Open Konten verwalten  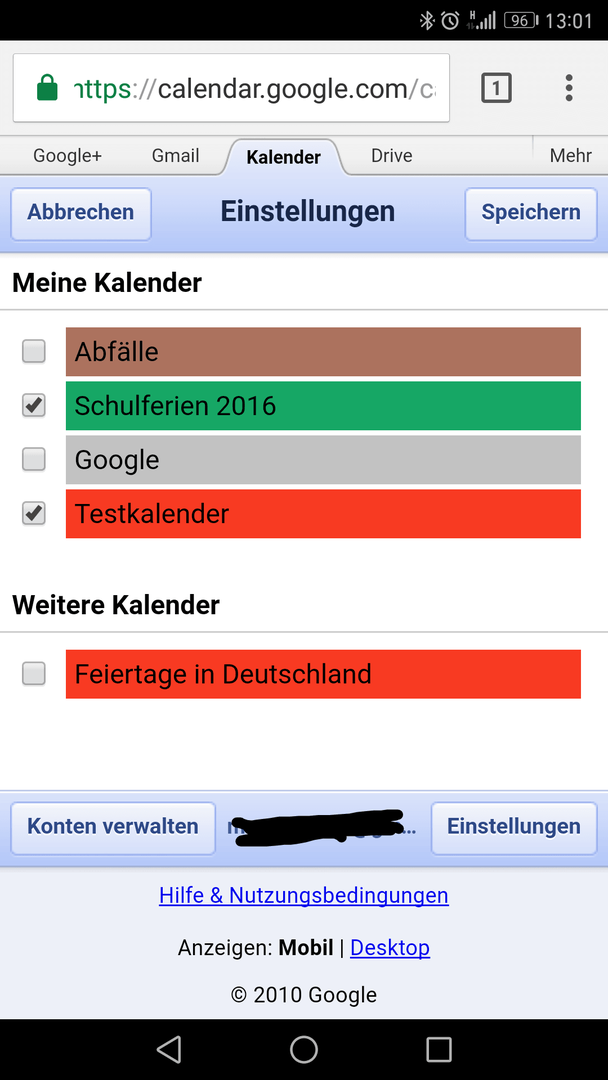click(x=112, y=827)
